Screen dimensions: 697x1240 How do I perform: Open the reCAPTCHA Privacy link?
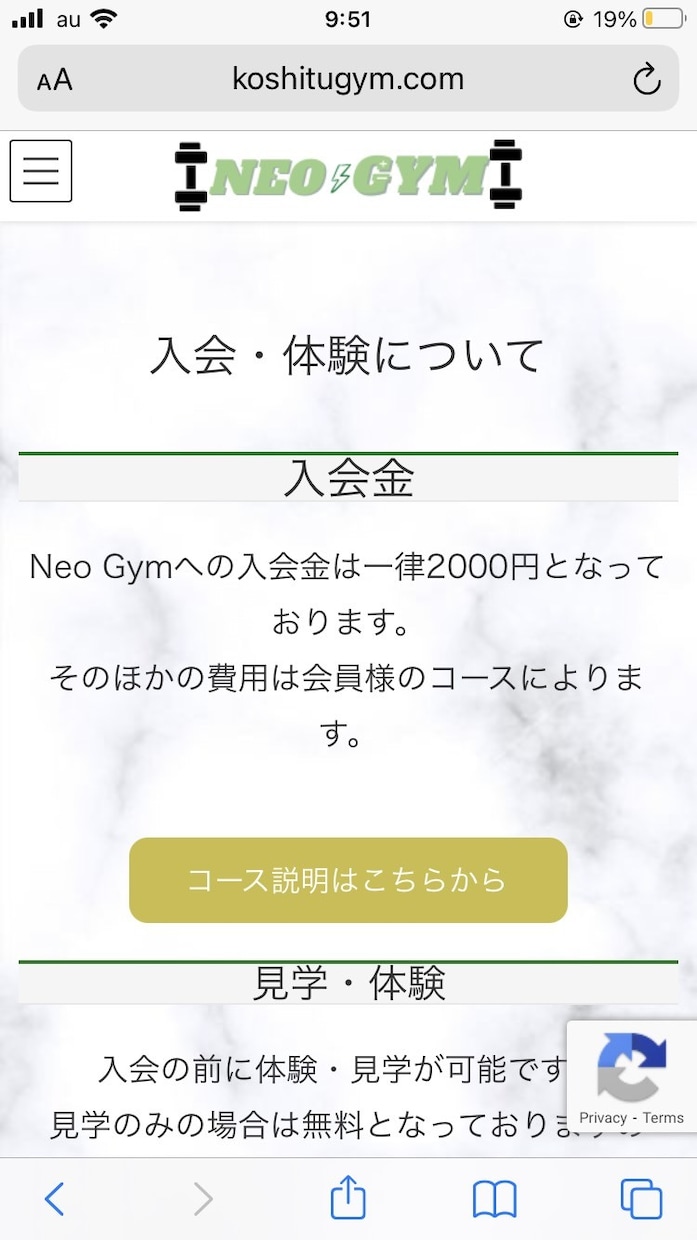click(603, 1118)
